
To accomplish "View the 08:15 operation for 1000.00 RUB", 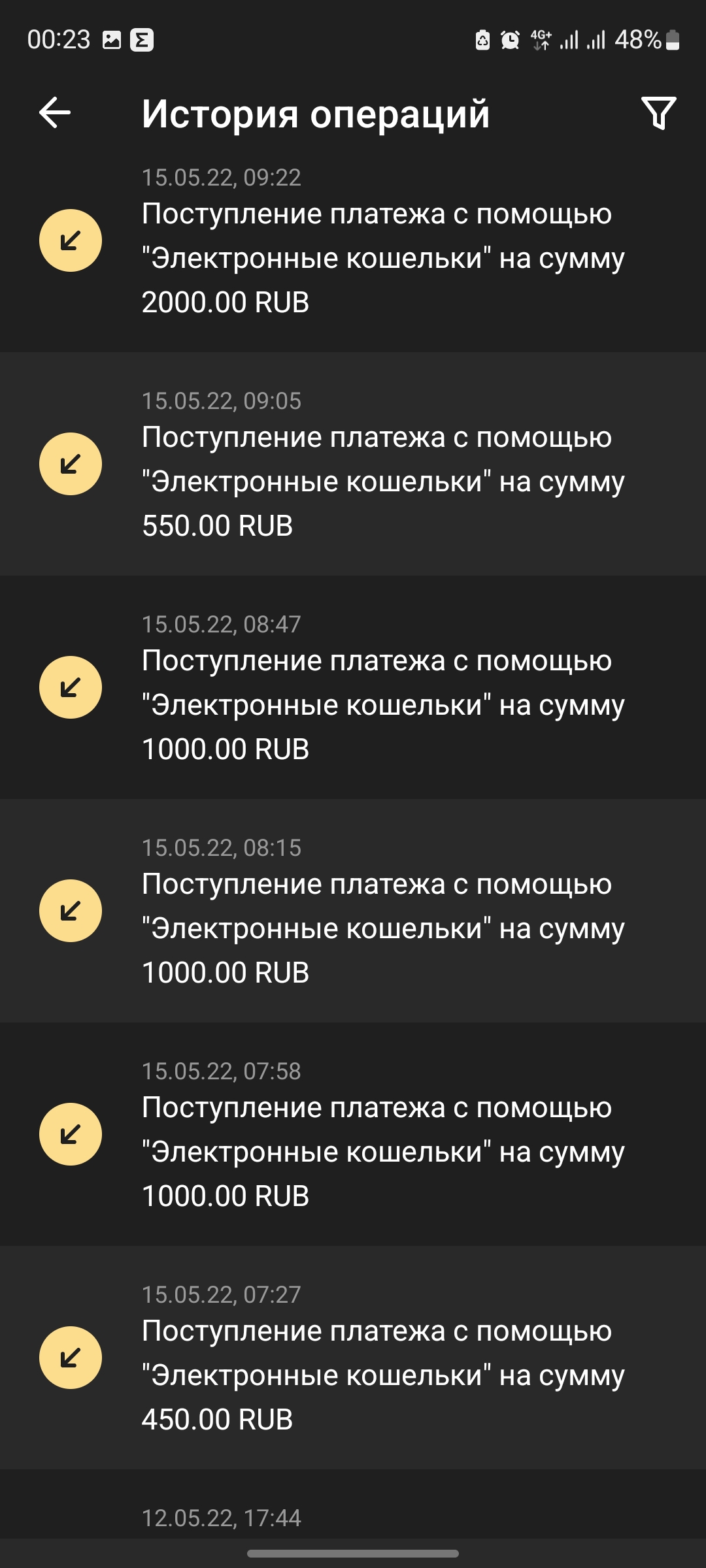I will 353,911.
